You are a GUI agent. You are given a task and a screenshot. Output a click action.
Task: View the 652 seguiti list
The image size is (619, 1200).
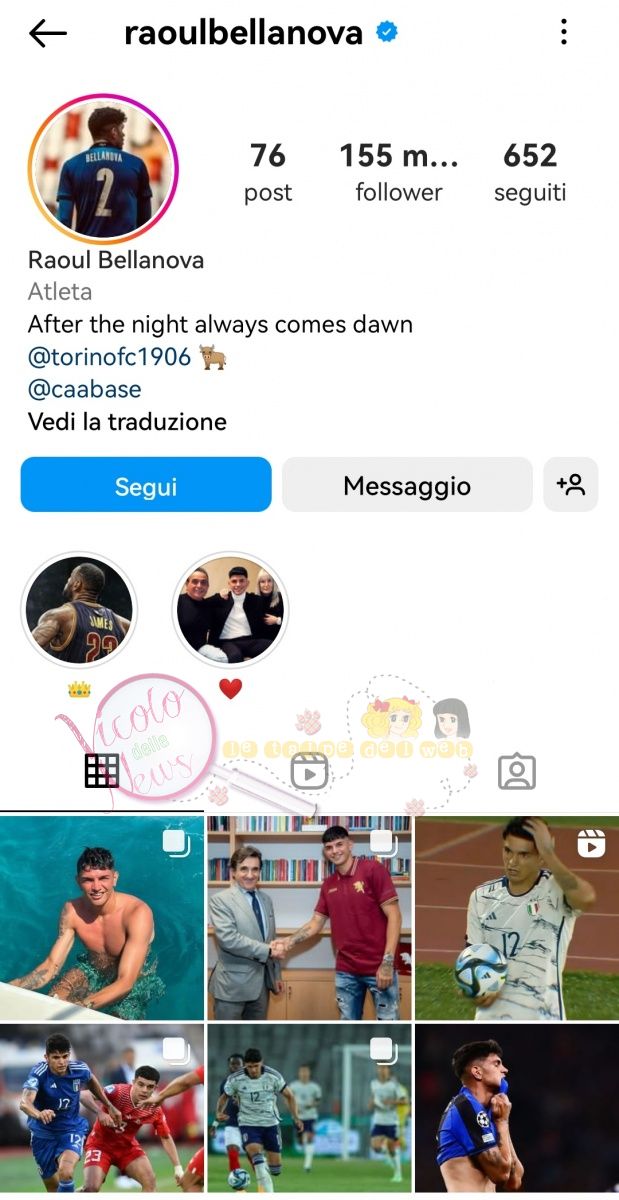pyautogui.click(x=529, y=172)
